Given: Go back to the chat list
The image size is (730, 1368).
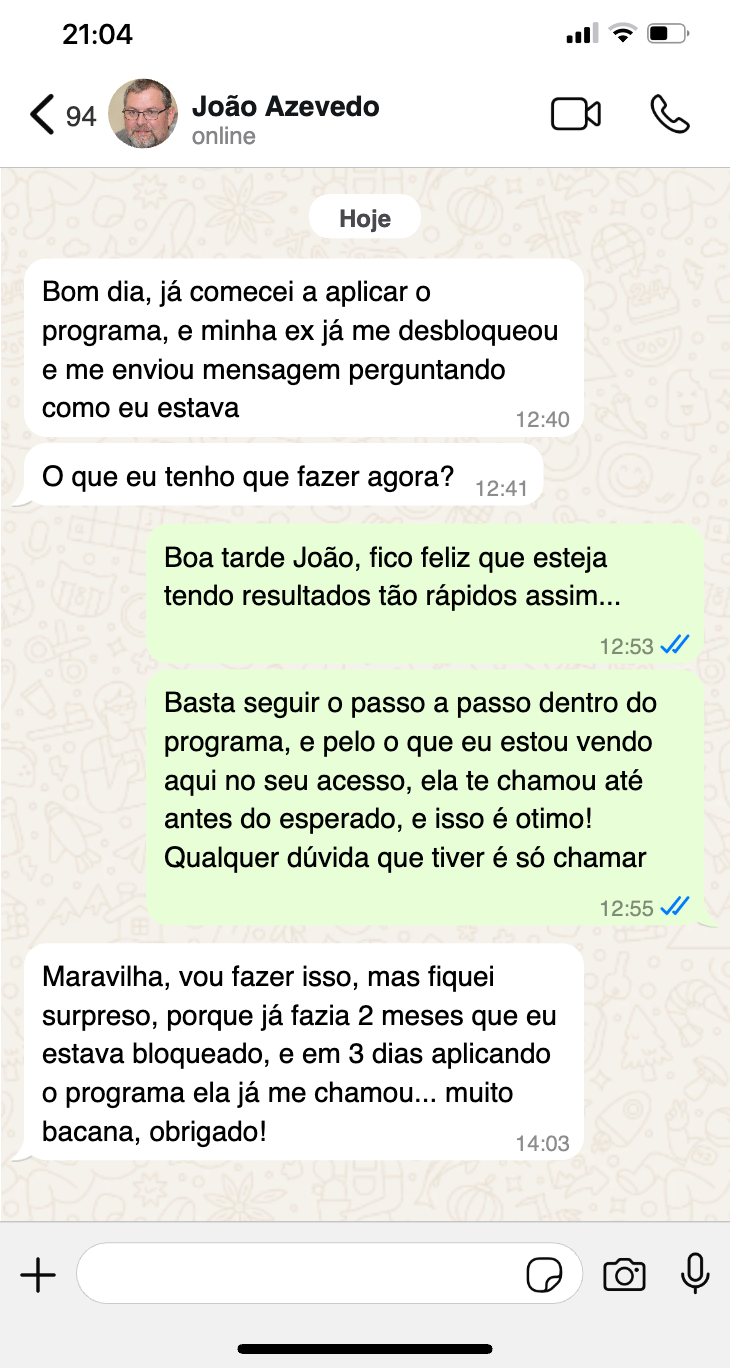Looking at the screenshot, I should (62, 115).
